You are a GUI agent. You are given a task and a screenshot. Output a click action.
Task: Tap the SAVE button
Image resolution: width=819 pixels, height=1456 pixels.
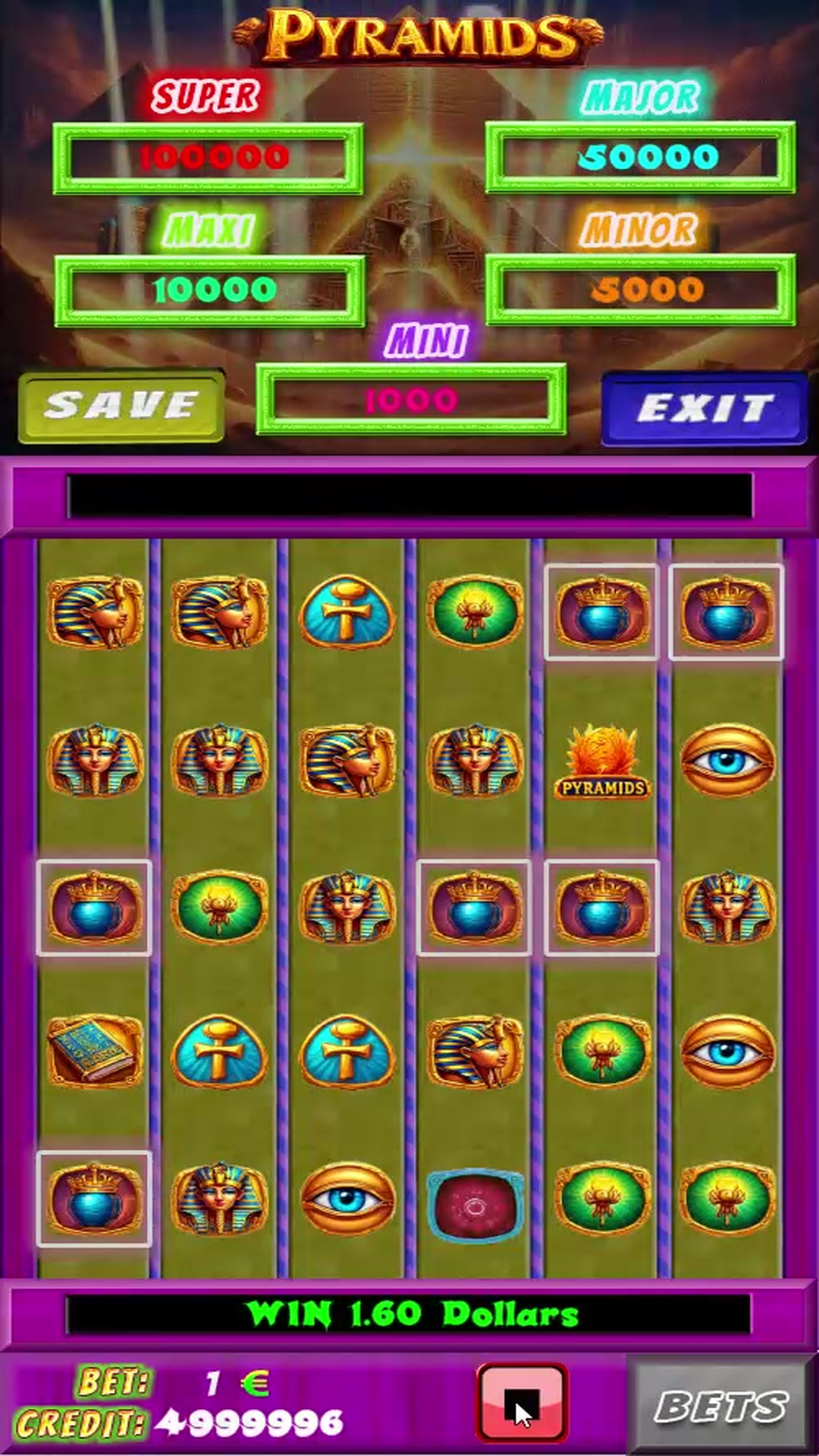point(121,406)
